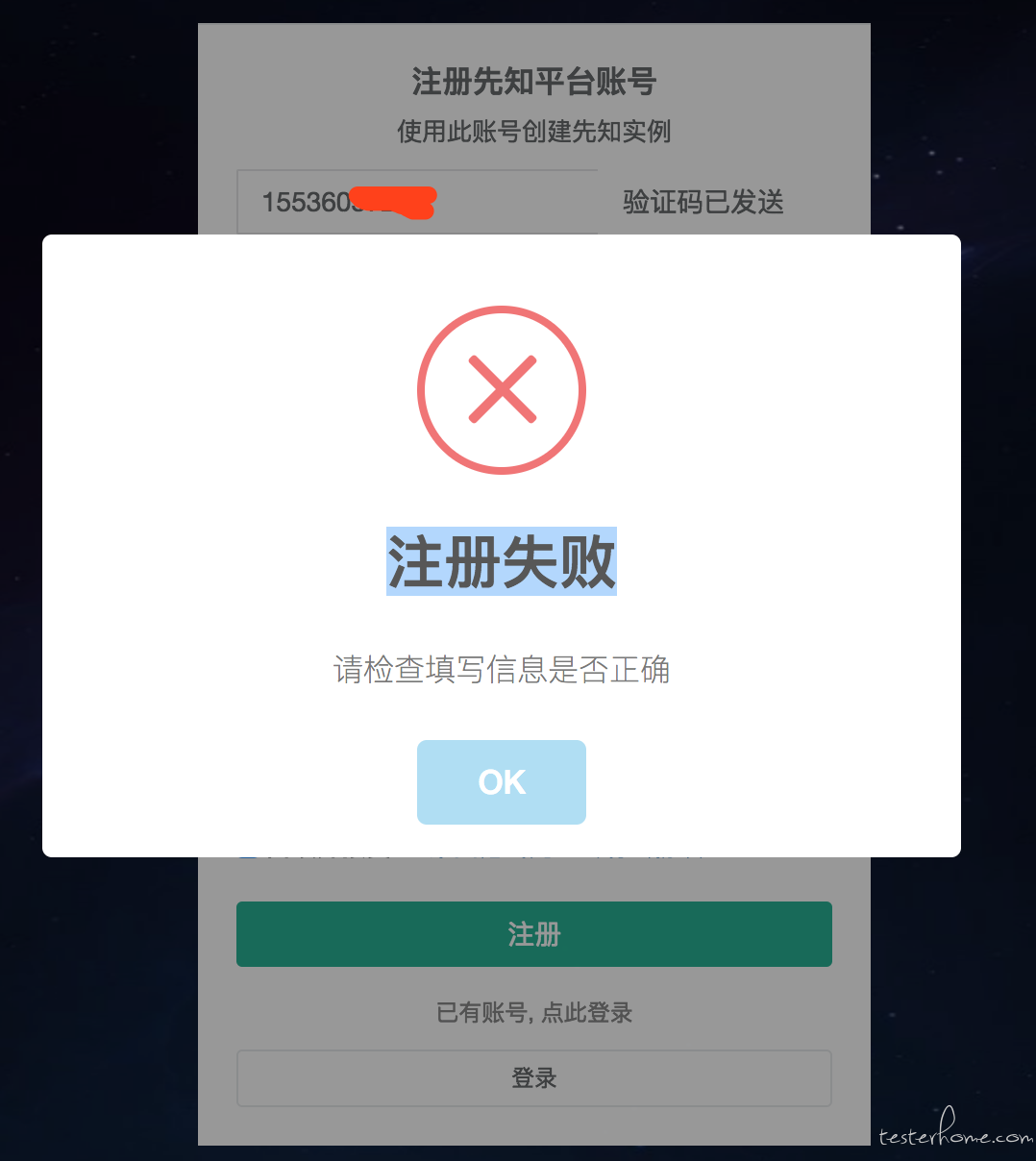The width and height of the screenshot is (1036, 1161).
Task: Tap the 登录 login button
Action: [x=533, y=1077]
